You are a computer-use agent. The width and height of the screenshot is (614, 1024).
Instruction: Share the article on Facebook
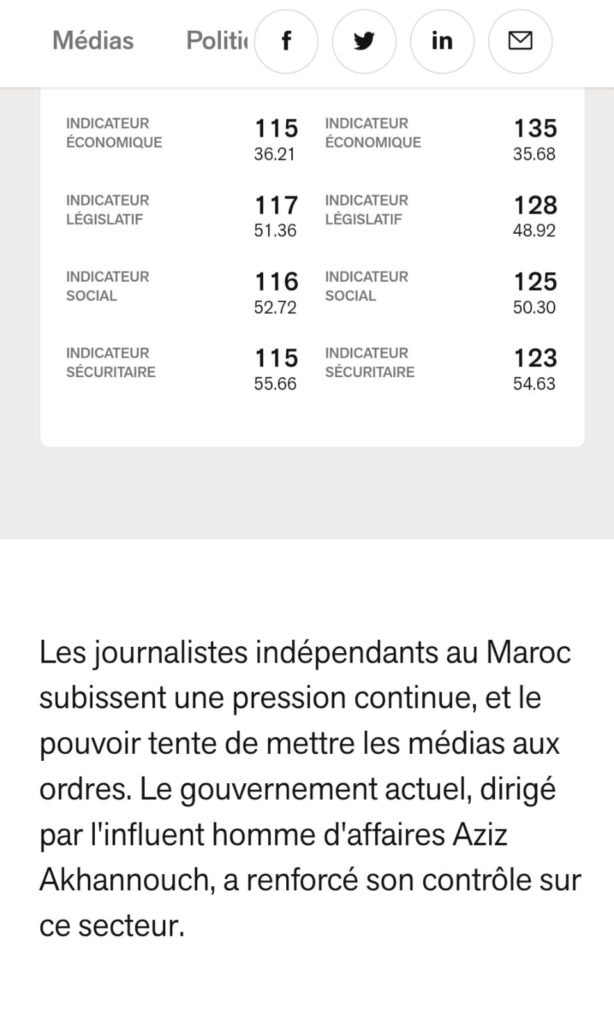coord(286,41)
